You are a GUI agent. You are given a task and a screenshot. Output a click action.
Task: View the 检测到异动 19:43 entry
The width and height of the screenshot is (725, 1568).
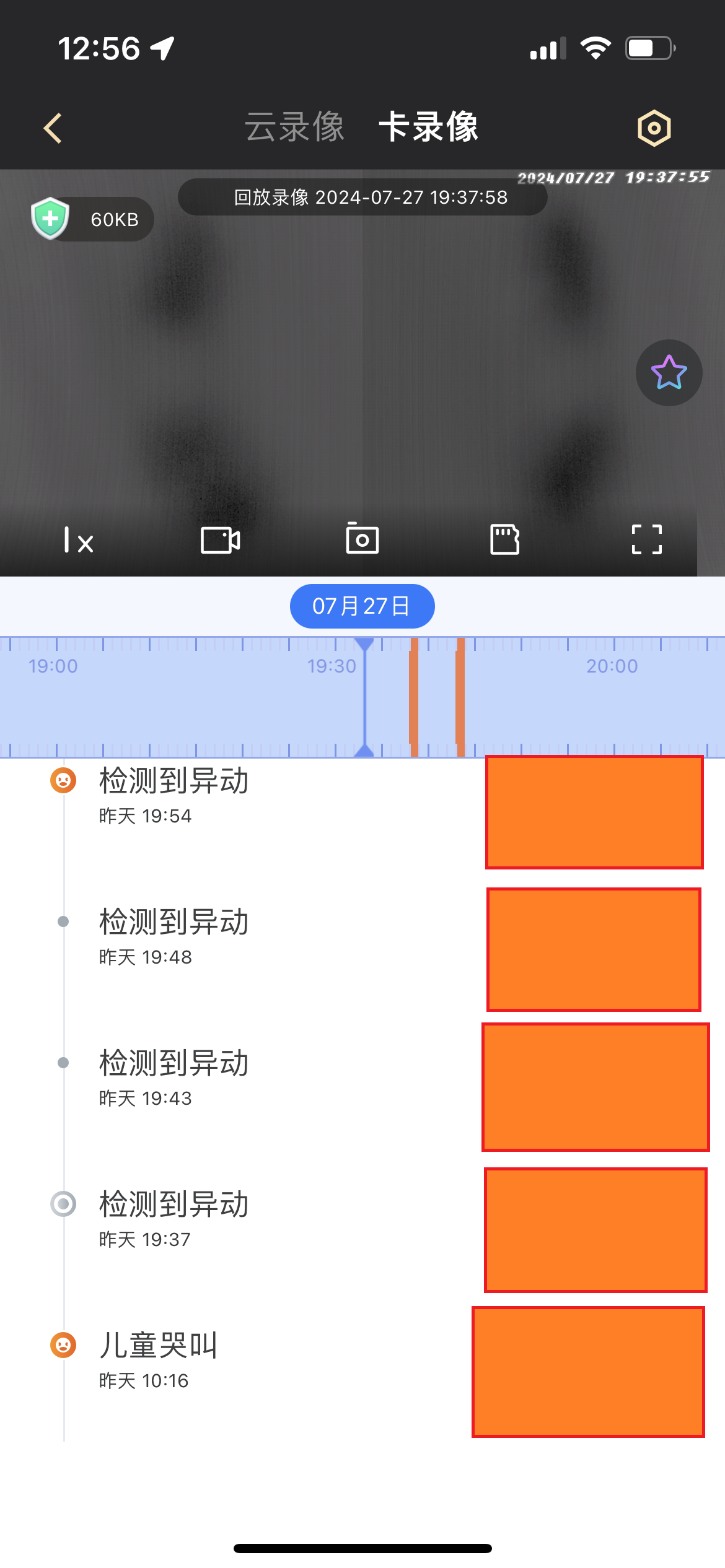click(174, 1064)
